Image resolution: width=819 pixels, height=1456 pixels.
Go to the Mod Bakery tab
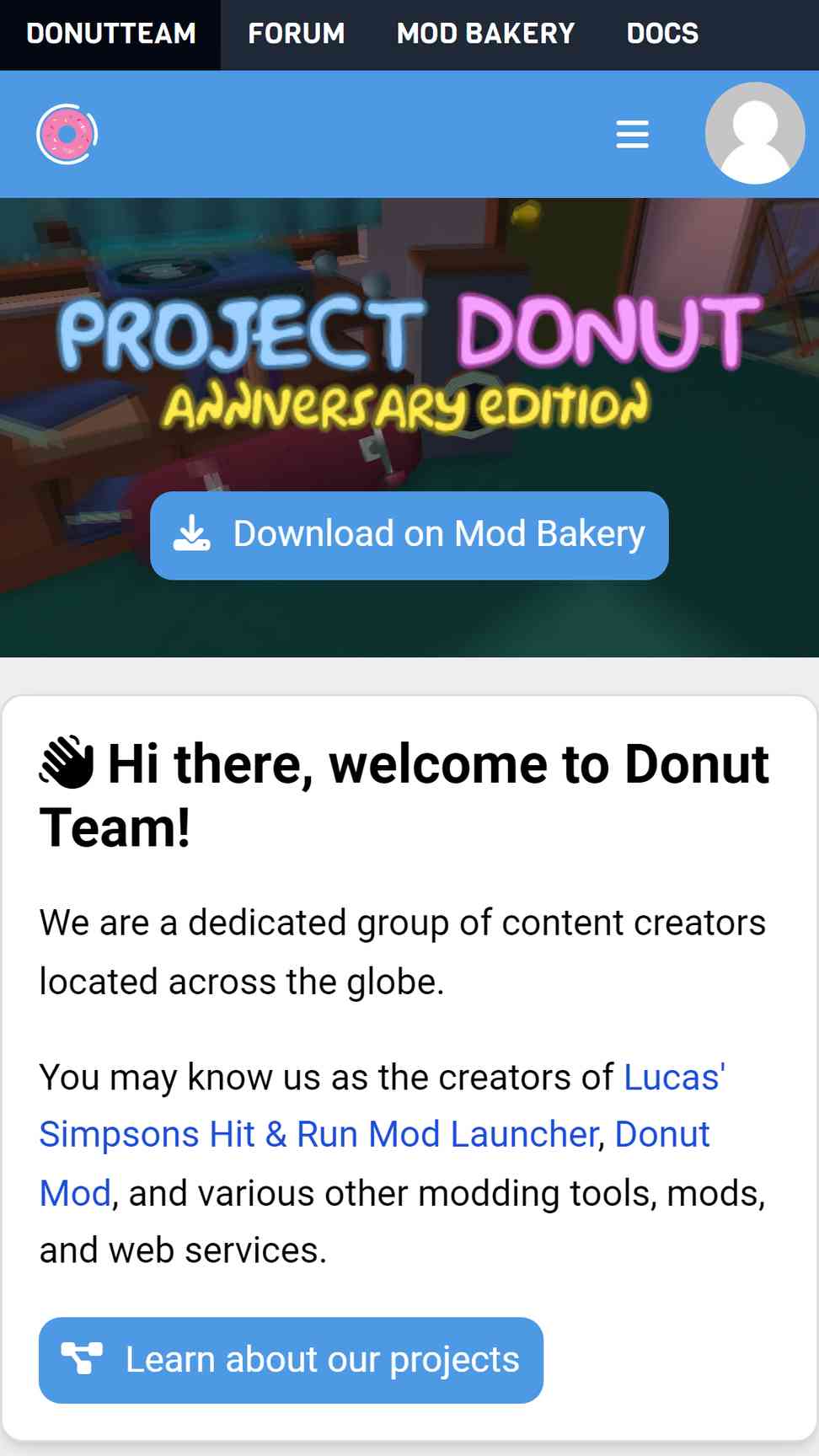point(485,34)
